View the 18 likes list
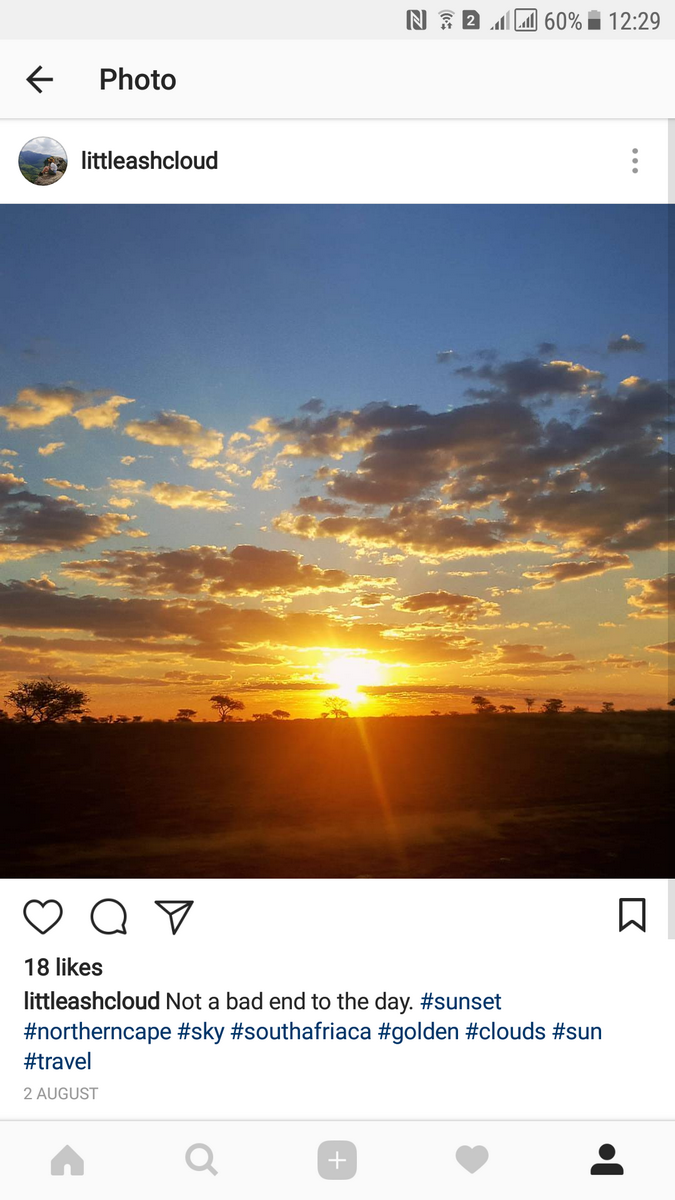Viewport: 675px width, 1200px height. click(63, 967)
